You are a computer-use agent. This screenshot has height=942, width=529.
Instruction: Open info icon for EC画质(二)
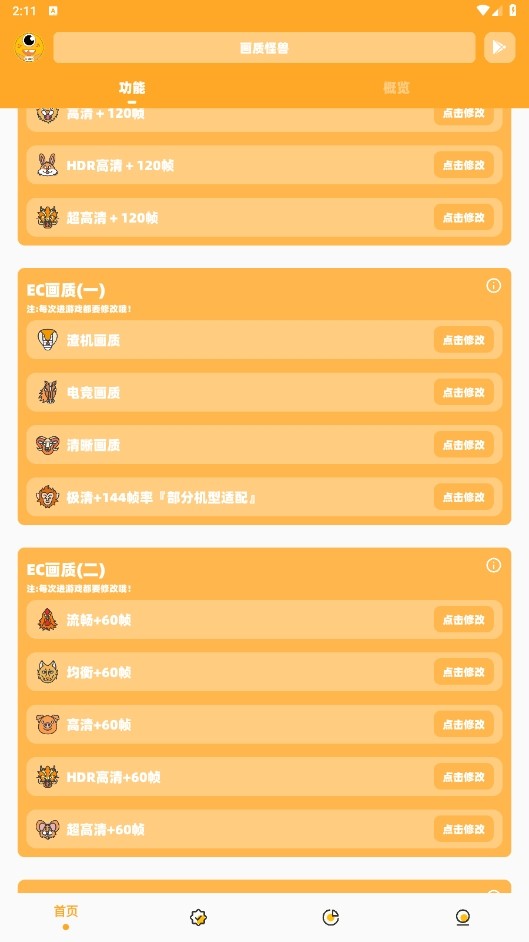tap(494, 565)
